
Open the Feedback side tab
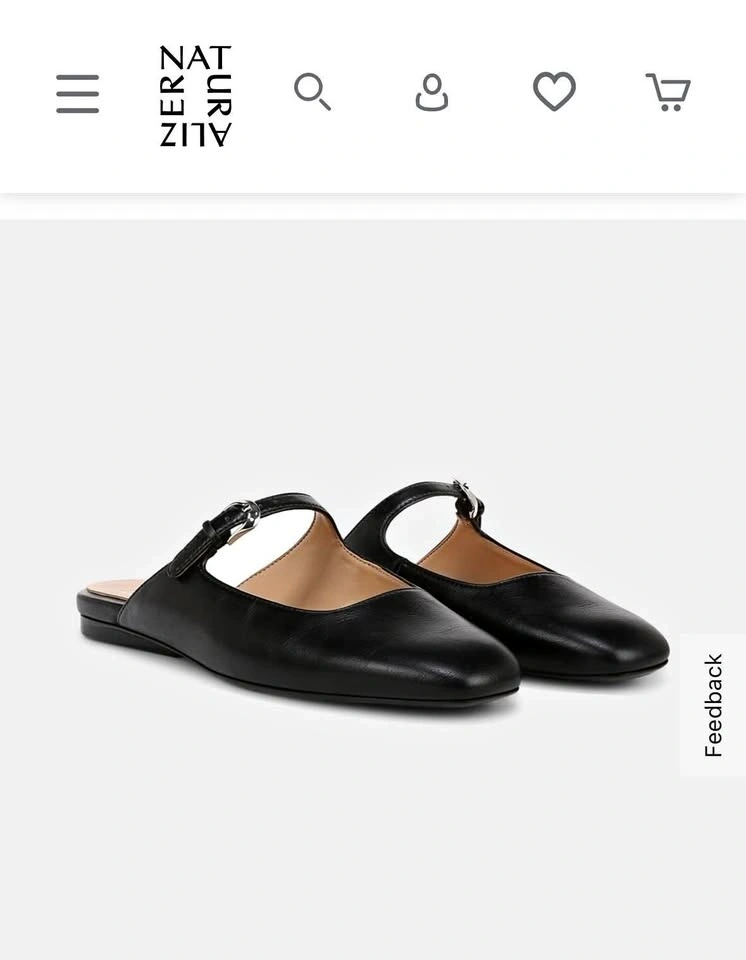coord(713,704)
